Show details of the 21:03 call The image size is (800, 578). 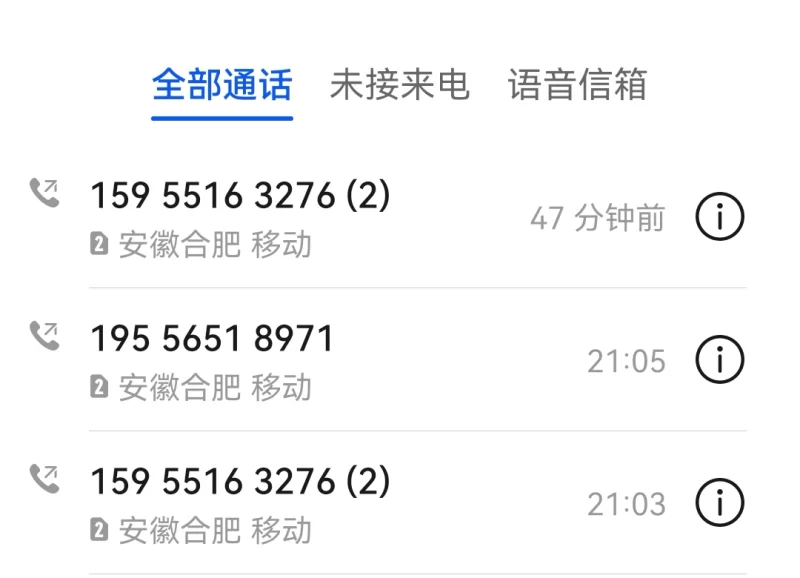pos(720,503)
